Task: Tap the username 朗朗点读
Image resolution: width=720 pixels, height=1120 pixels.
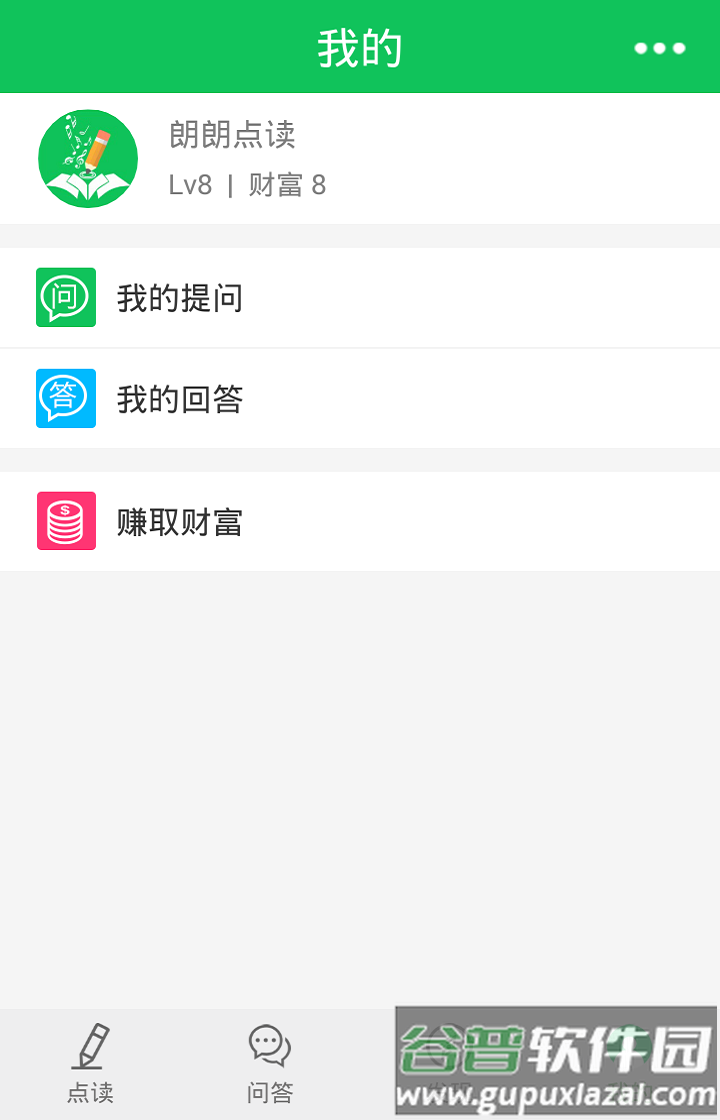Action: tap(232, 136)
